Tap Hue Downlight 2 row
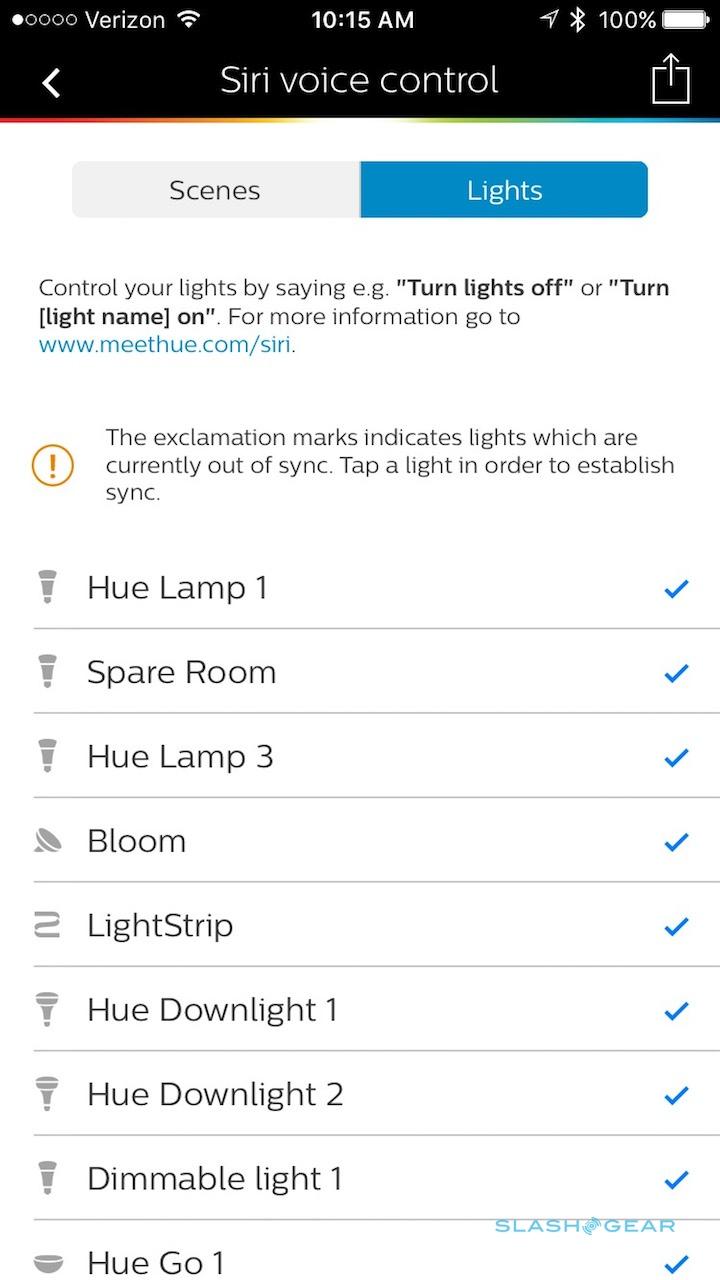The image size is (720, 1280). pyautogui.click(x=360, y=1094)
